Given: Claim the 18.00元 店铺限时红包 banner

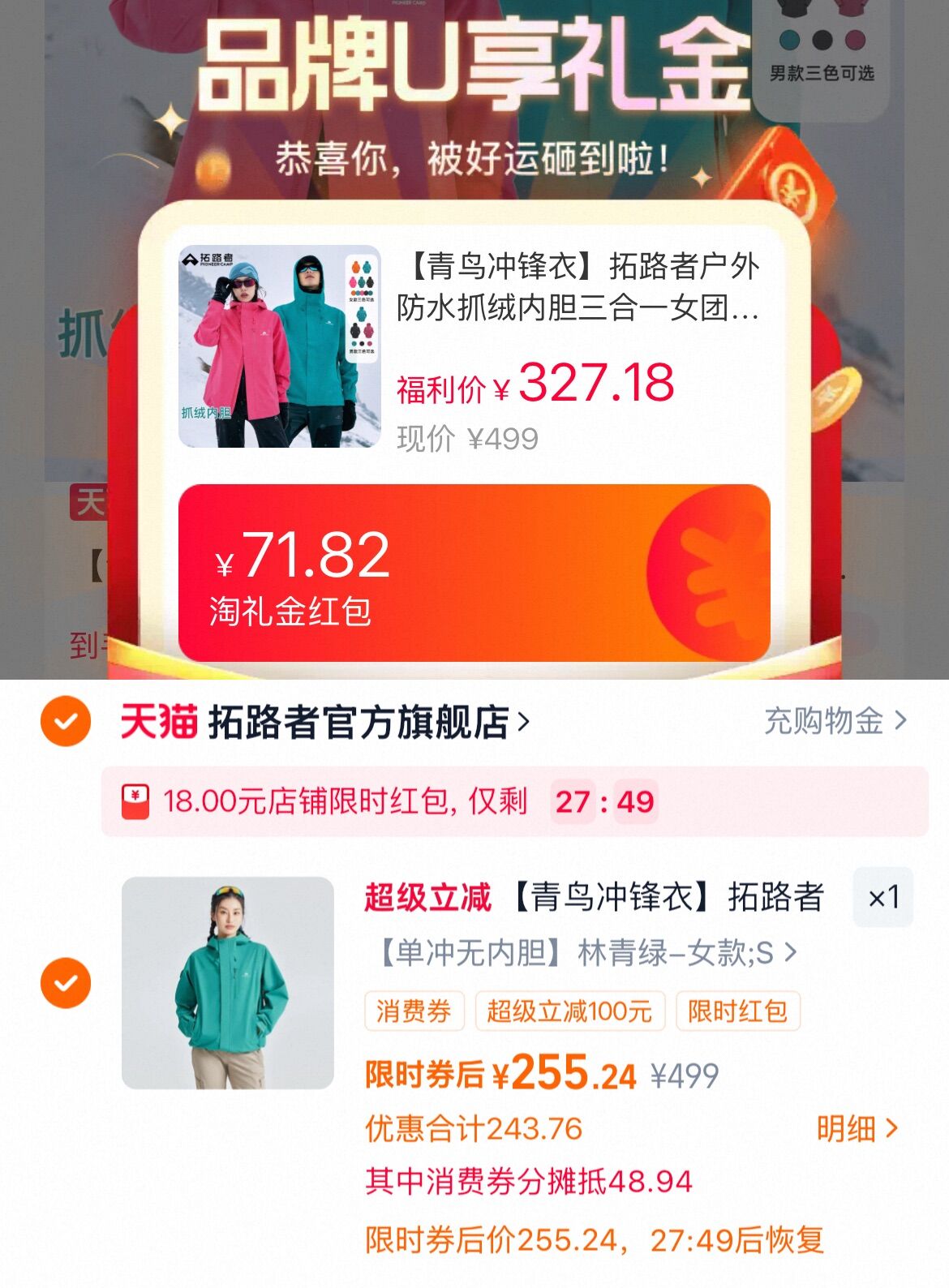Looking at the screenshot, I should click(x=514, y=801).
